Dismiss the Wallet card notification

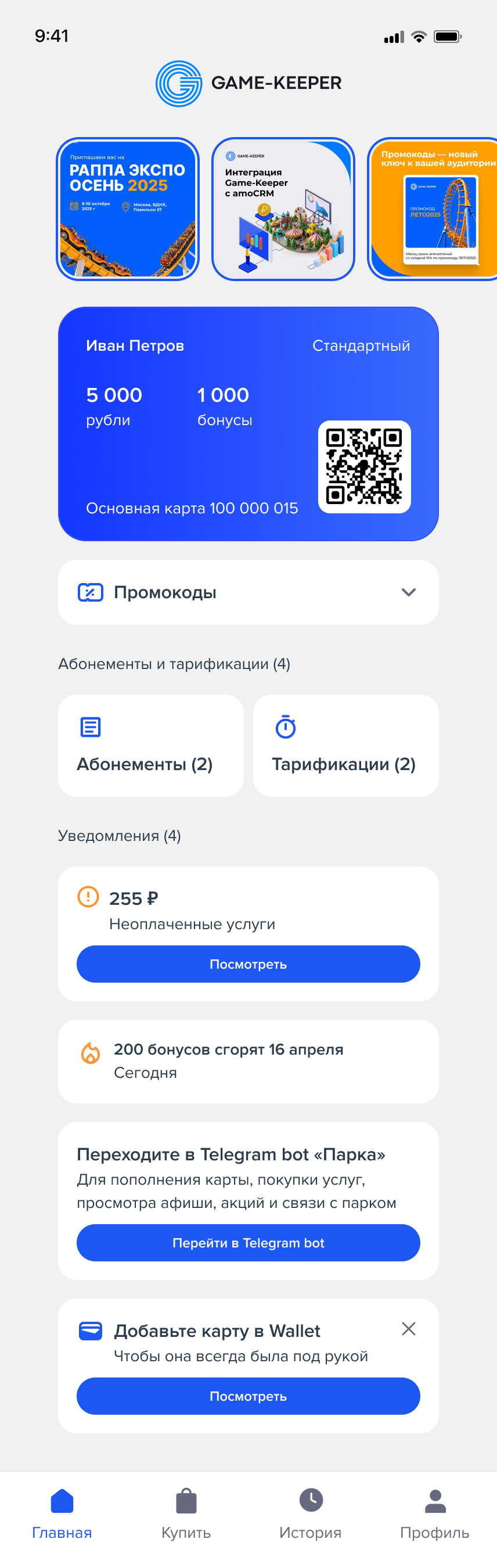(x=409, y=1329)
